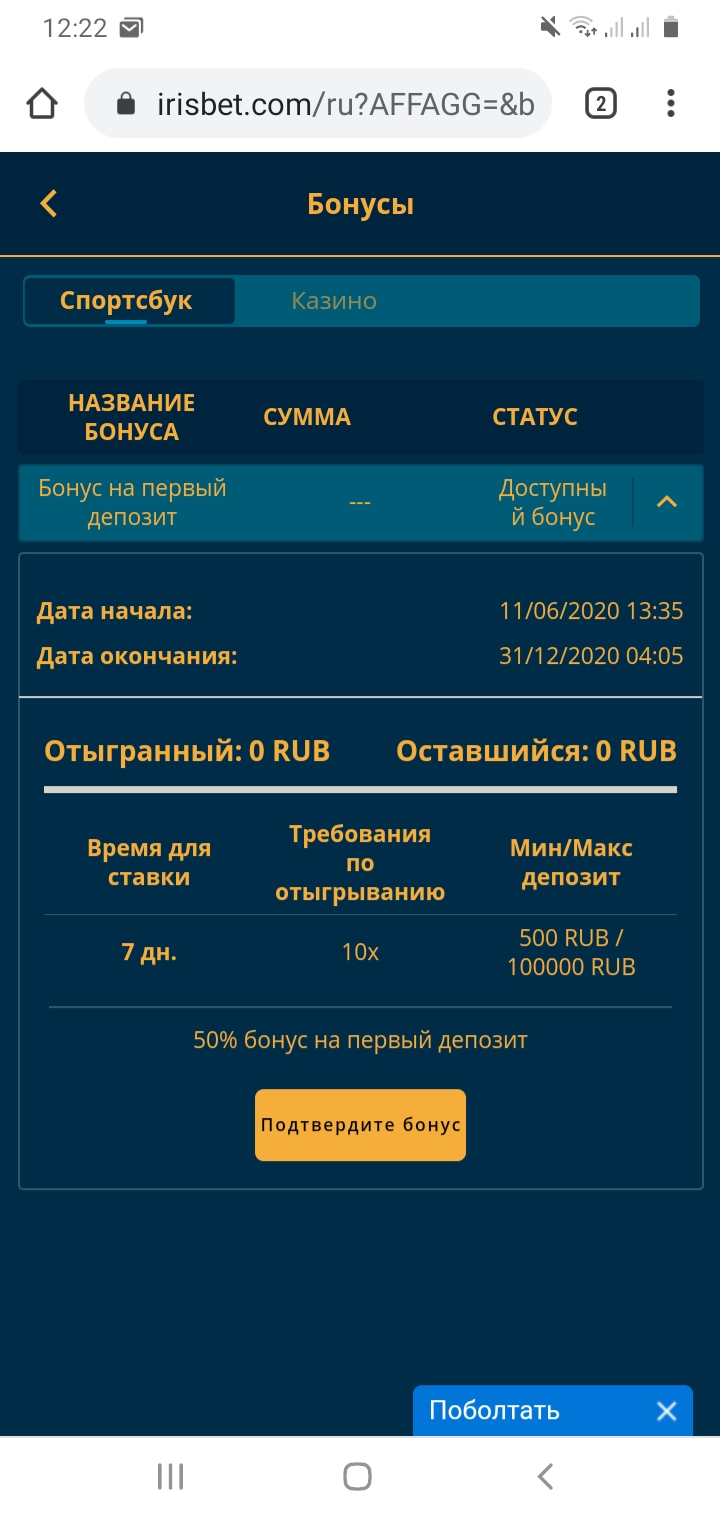Close the Поболтать chat banner
720x1520 pixels.
pos(666,1411)
